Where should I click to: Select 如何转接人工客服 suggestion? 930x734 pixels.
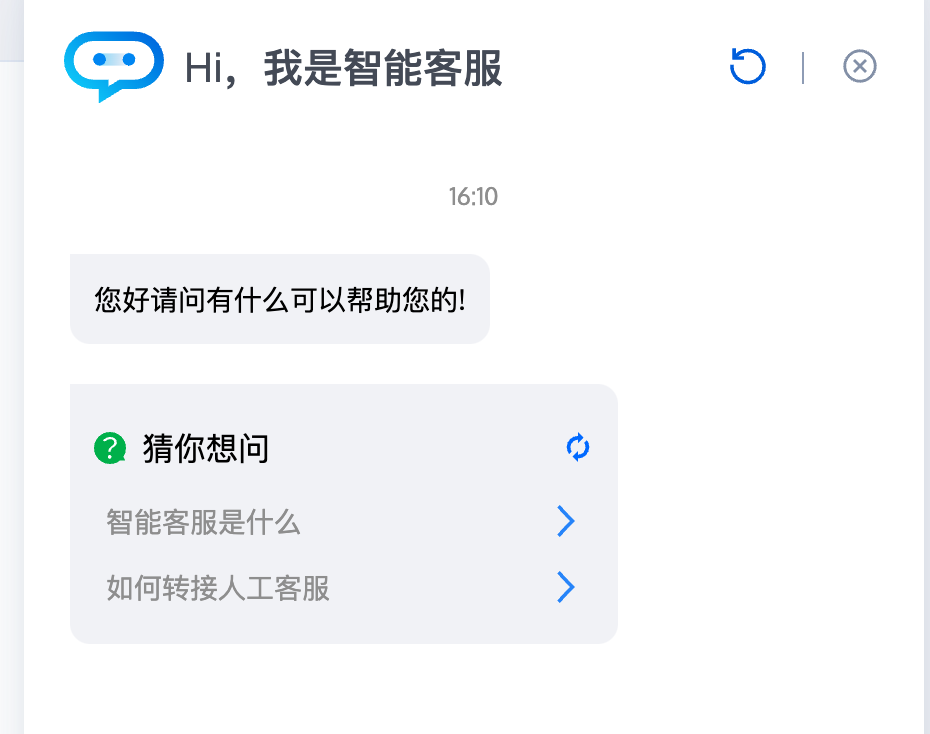click(340, 588)
